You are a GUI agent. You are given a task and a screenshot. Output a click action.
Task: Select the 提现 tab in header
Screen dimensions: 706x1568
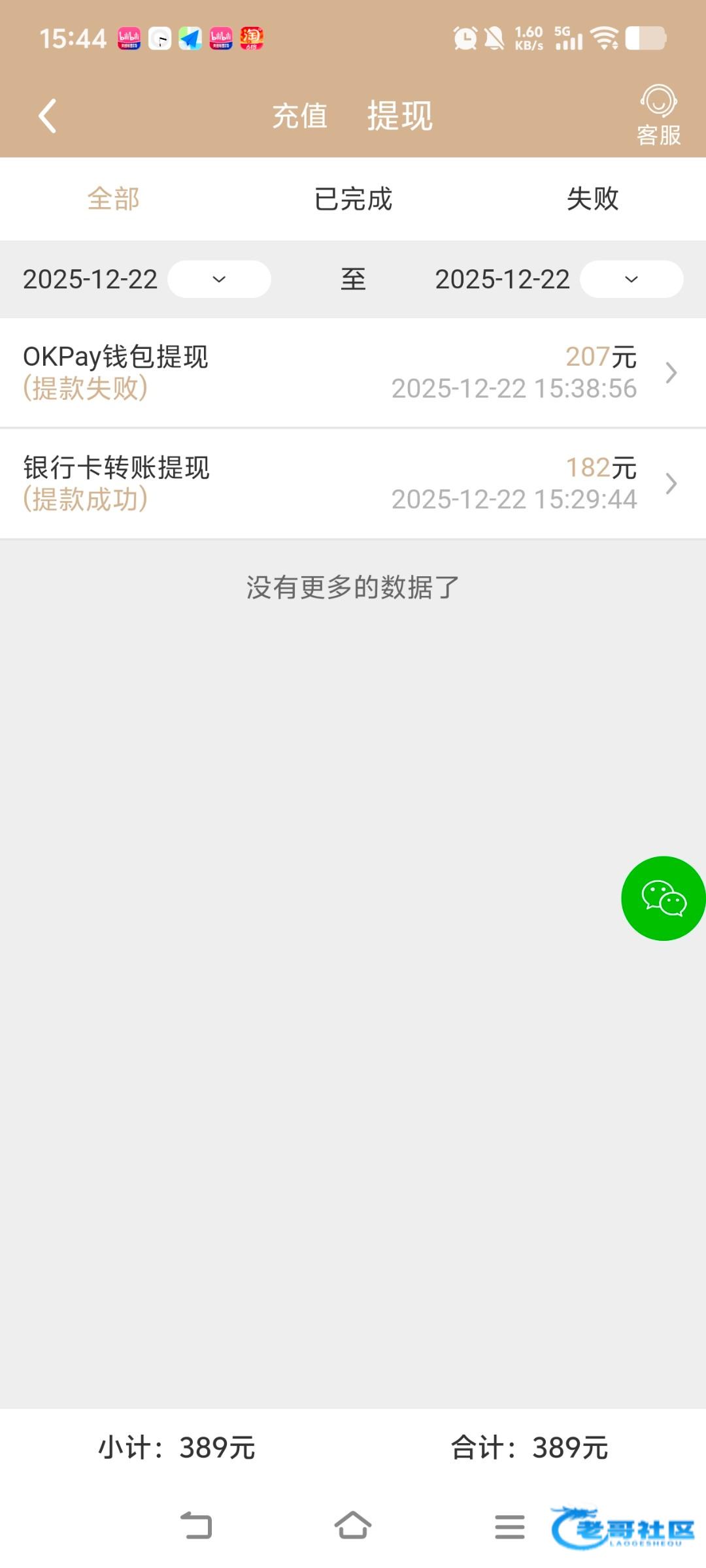coord(399,116)
